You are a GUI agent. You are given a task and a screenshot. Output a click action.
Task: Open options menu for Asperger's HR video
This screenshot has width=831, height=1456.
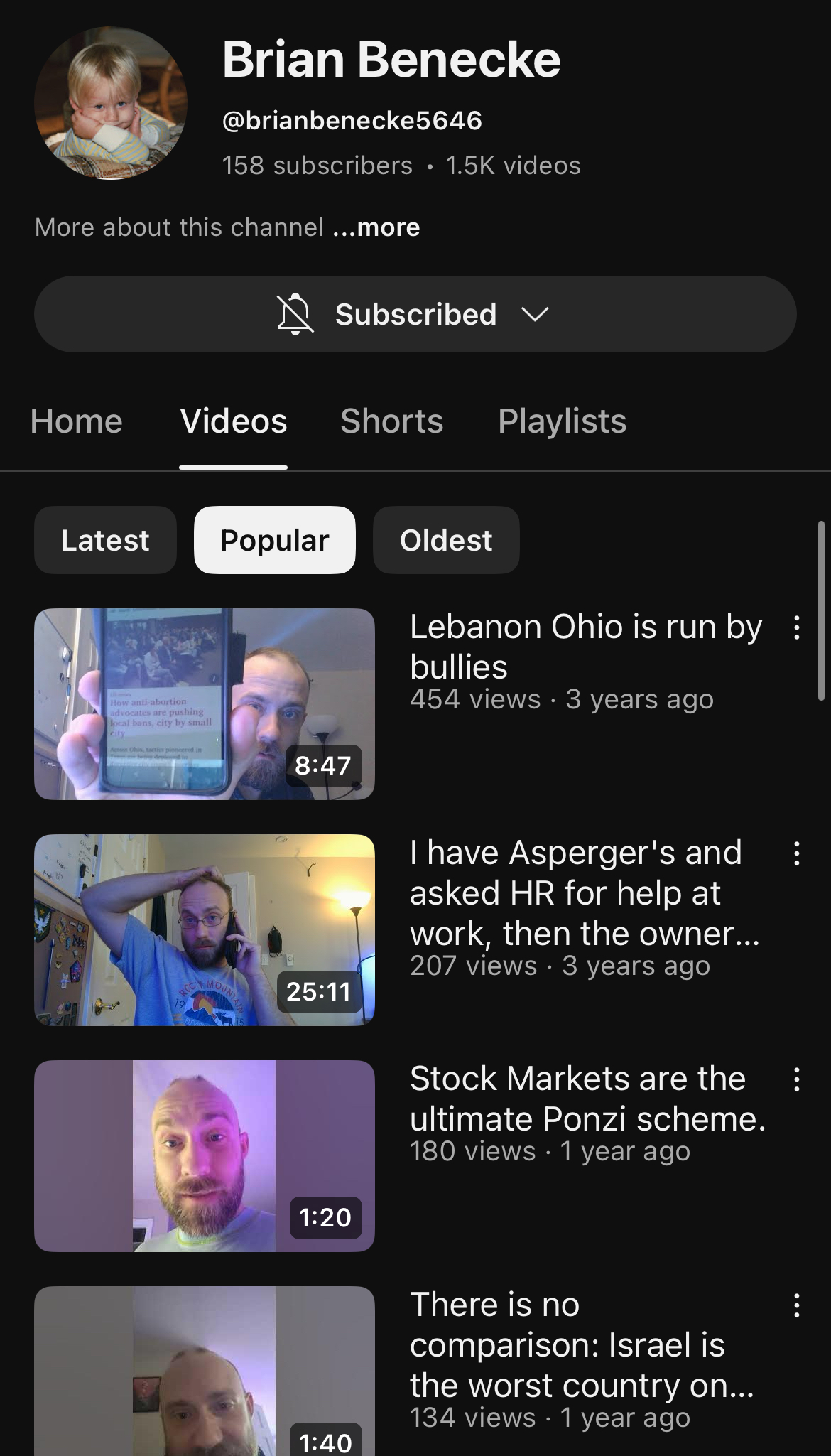point(797,853)
